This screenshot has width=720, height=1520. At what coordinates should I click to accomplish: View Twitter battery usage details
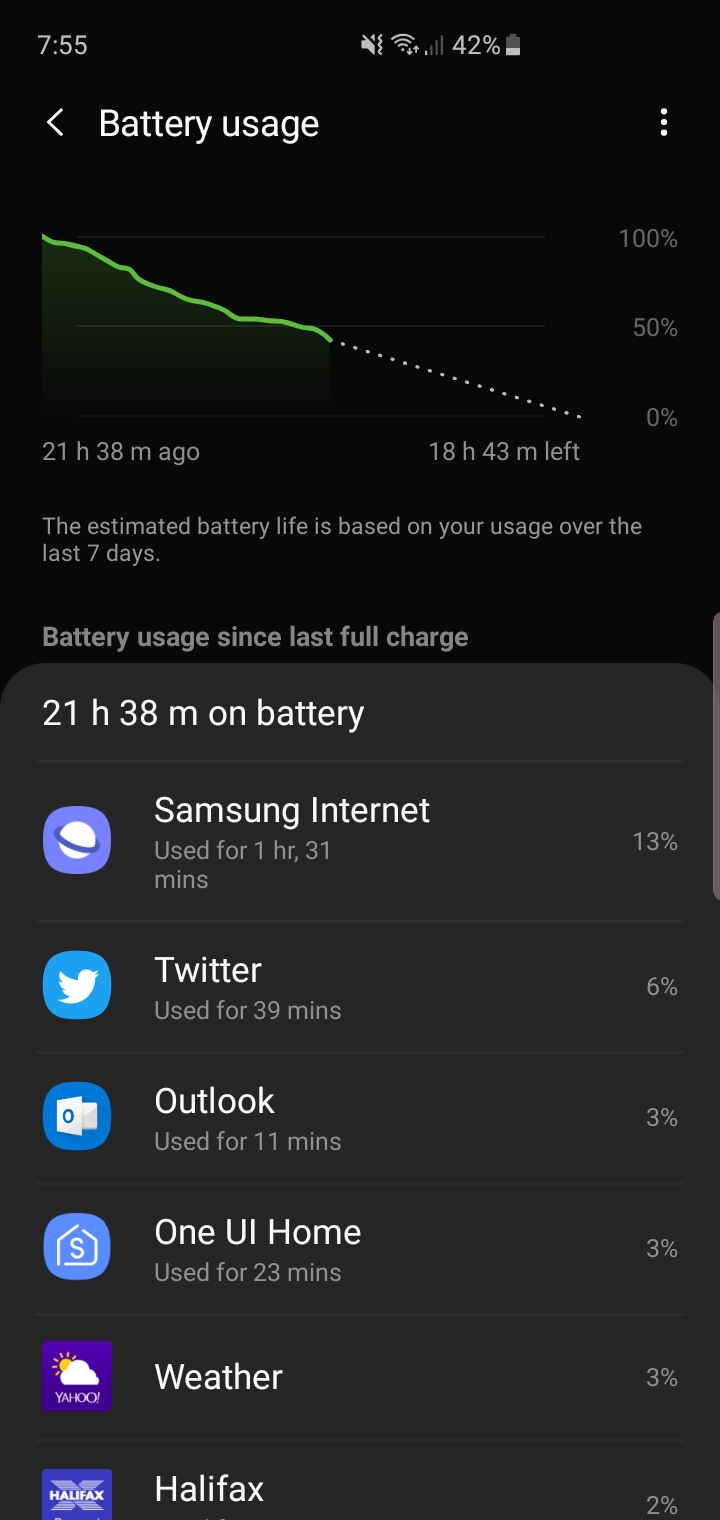pyautogui.click(x=360, y=987)
